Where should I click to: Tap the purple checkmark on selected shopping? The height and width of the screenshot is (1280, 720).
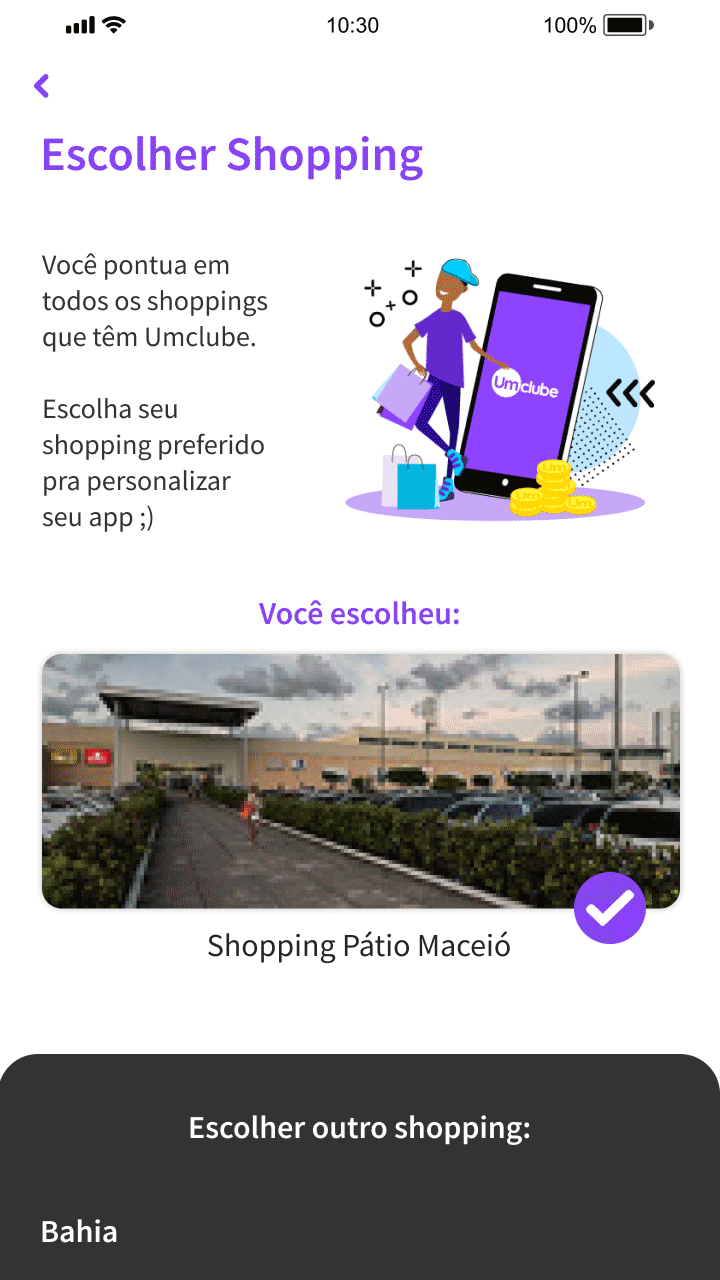tap(610, 908)
